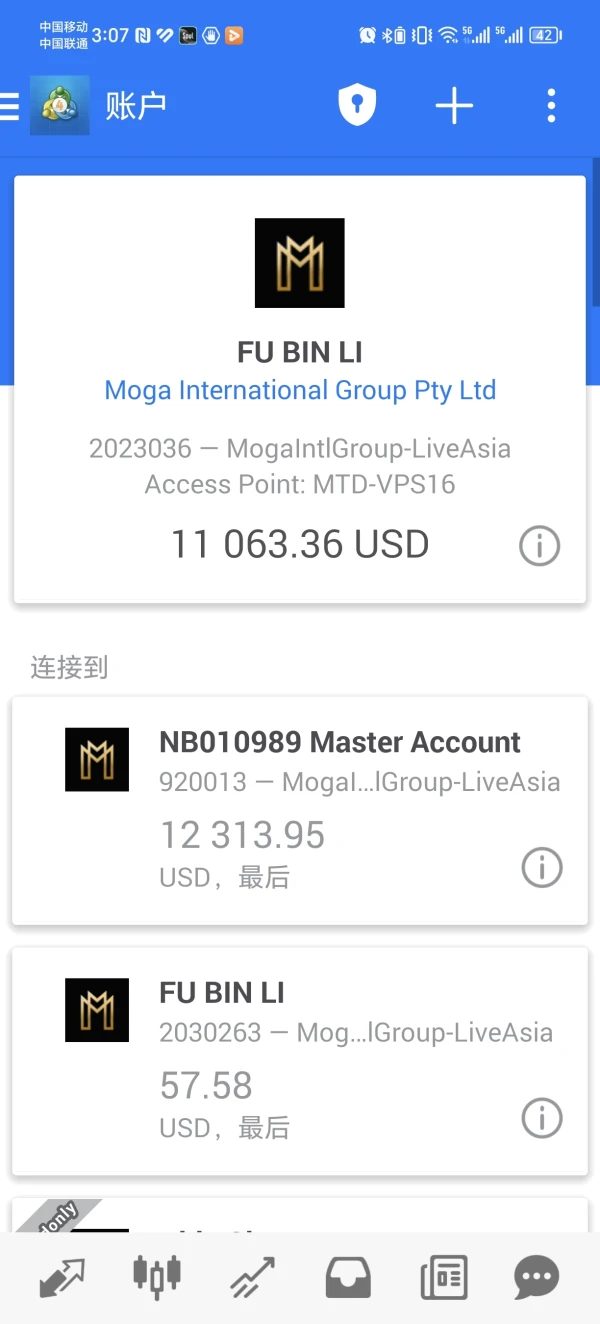Switch to the candlestick chart tab
This screenshot has height=1324, width=600.
pyautogui.click(x=157, y=1275)
